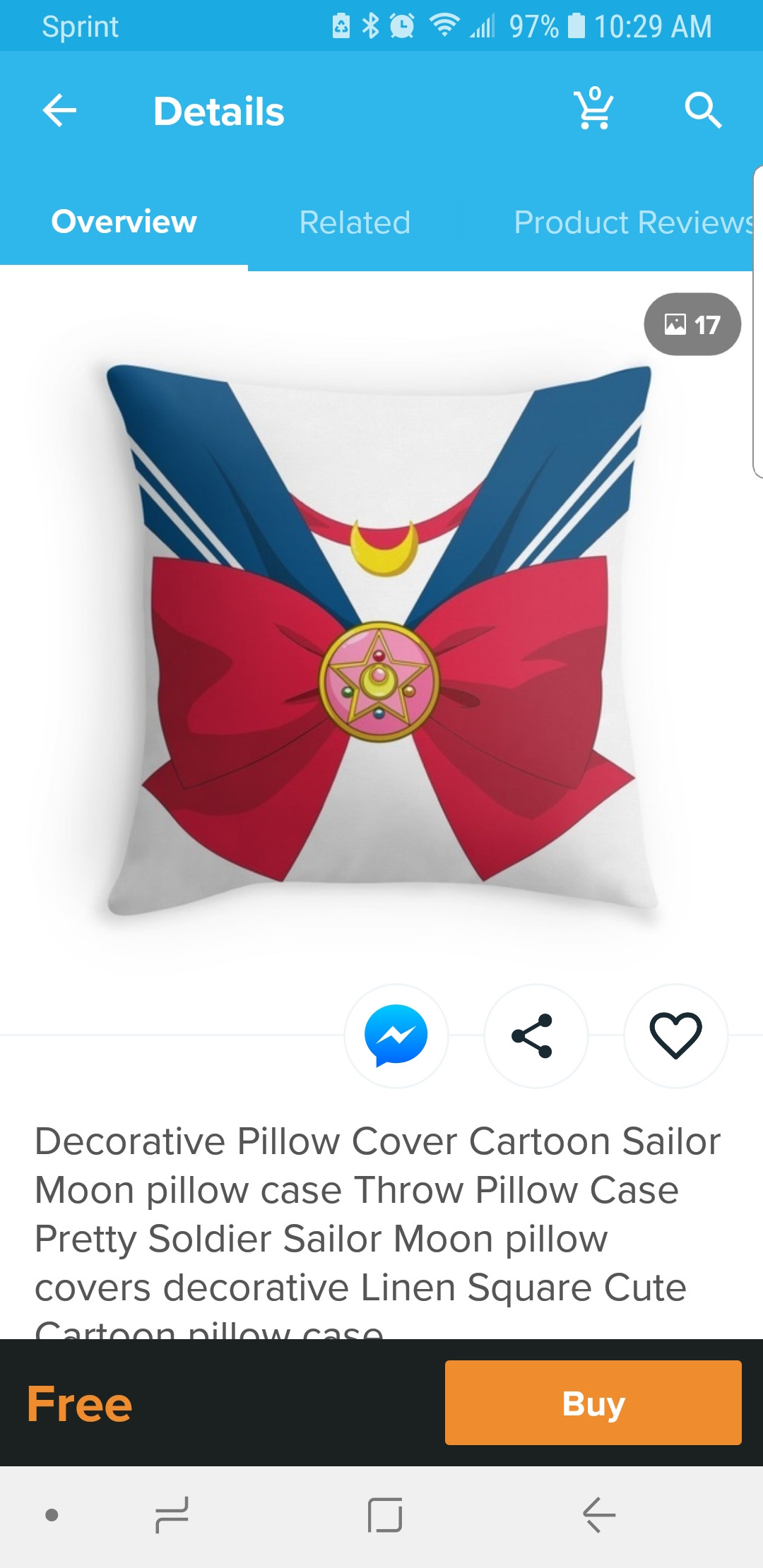Open recent apps from the navigation bar
Viewport: 763px width, 1568px height.
(x=172, y=1515)
